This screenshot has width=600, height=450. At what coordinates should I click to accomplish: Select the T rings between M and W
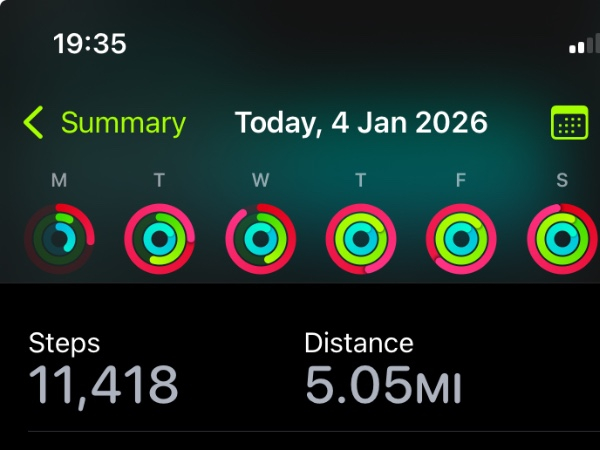click(160, 239)
